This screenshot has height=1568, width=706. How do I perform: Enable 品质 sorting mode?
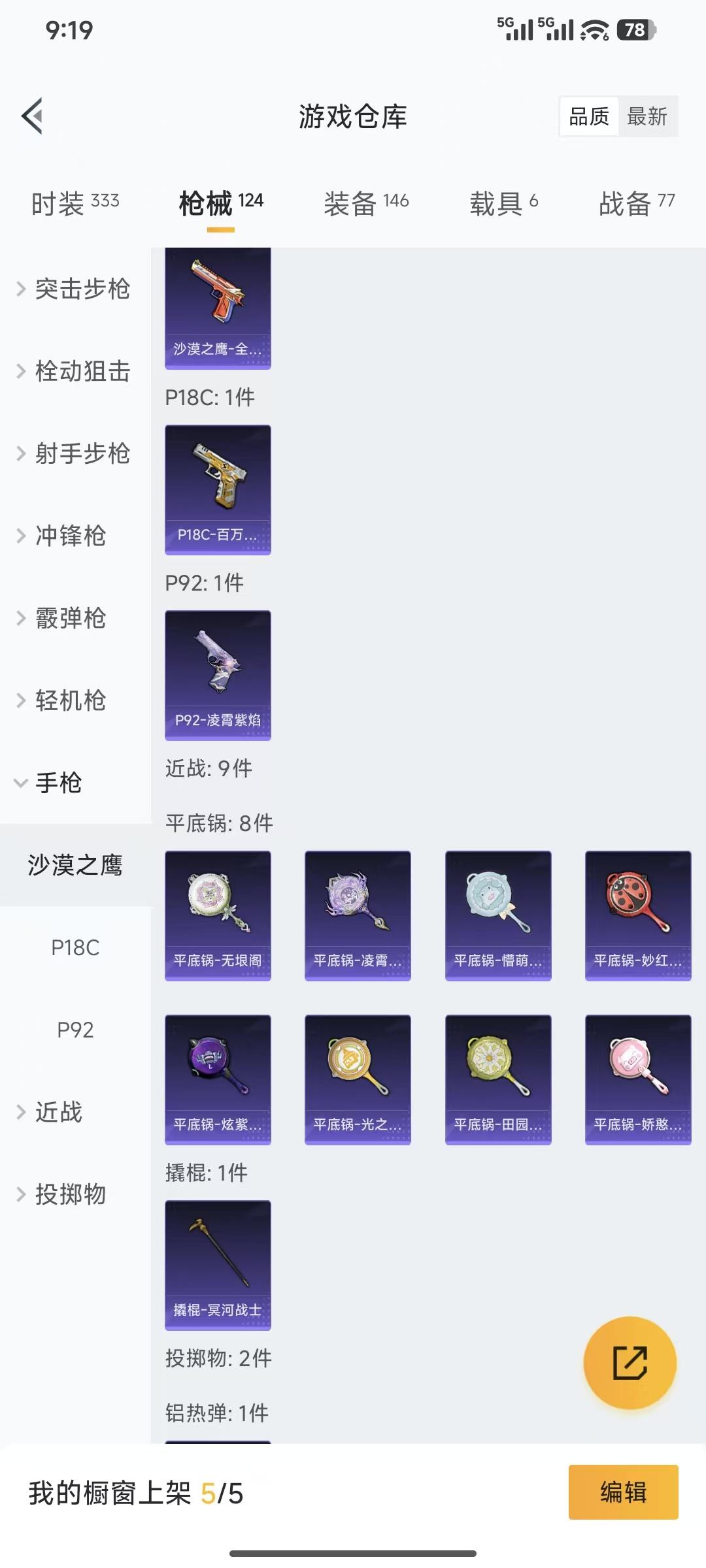coord(588,116)
